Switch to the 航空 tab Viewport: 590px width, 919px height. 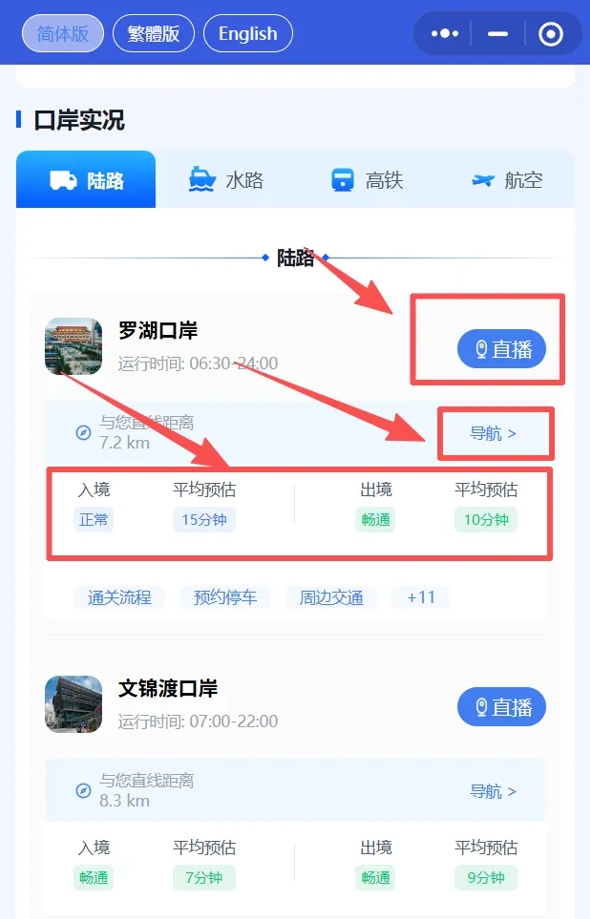tap(507, 180)
